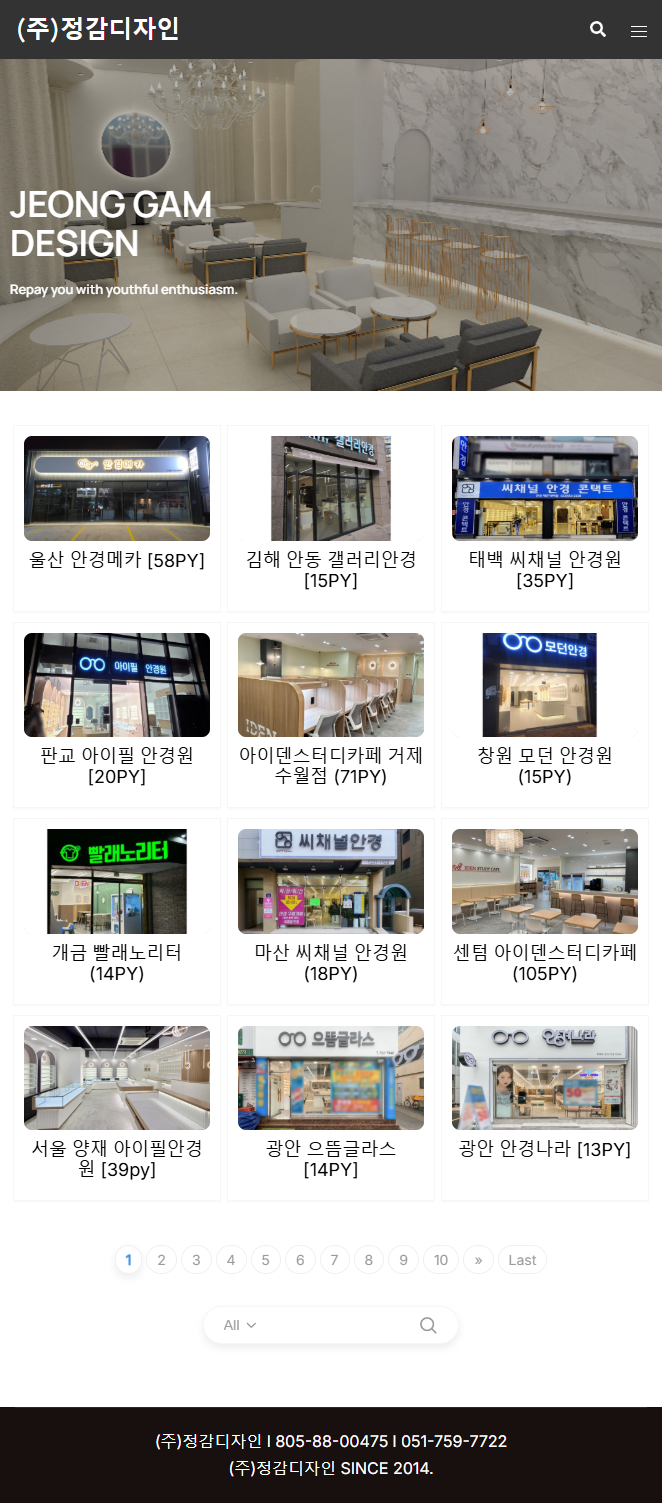
Task: Open the search icon in the header
Action: point(598,30)
